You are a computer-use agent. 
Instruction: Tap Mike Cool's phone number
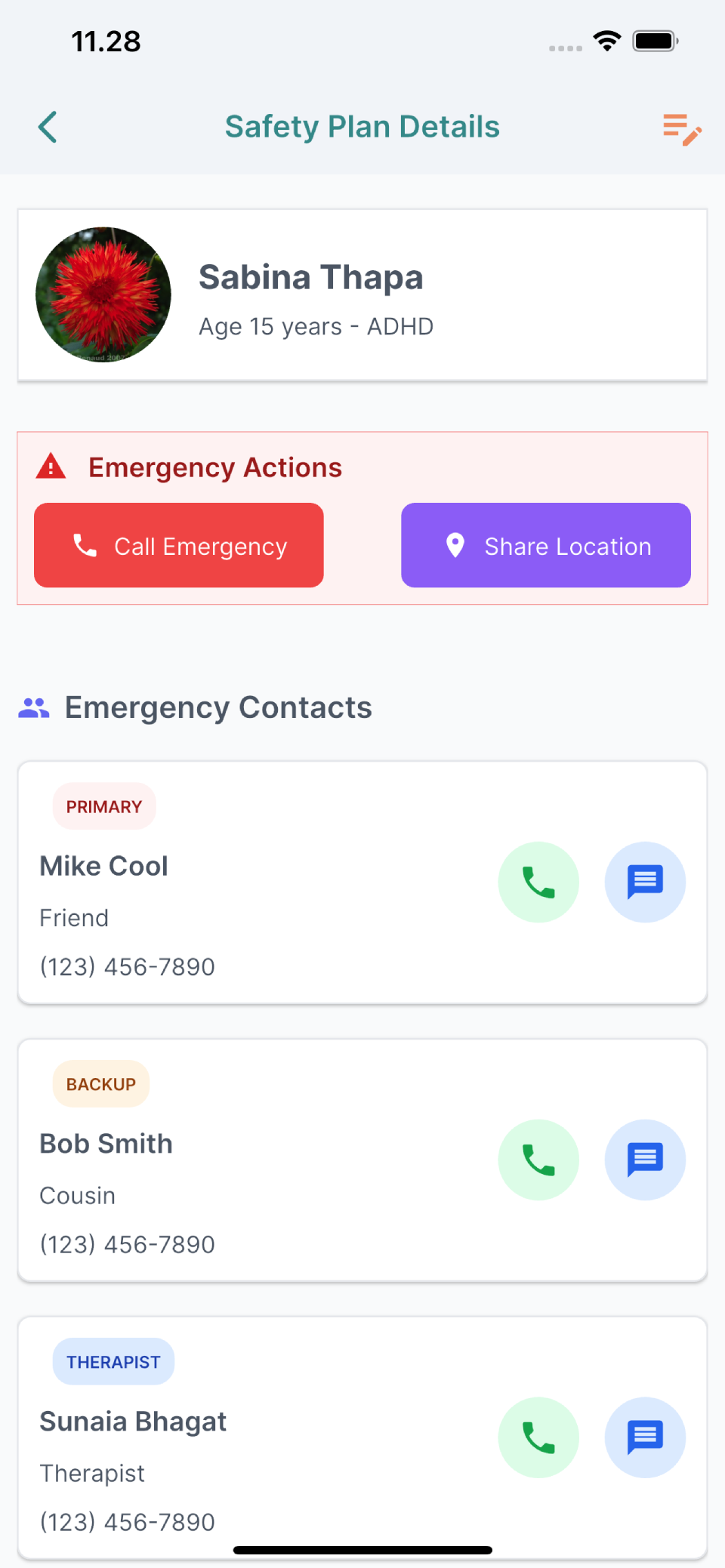pos(127,966)
